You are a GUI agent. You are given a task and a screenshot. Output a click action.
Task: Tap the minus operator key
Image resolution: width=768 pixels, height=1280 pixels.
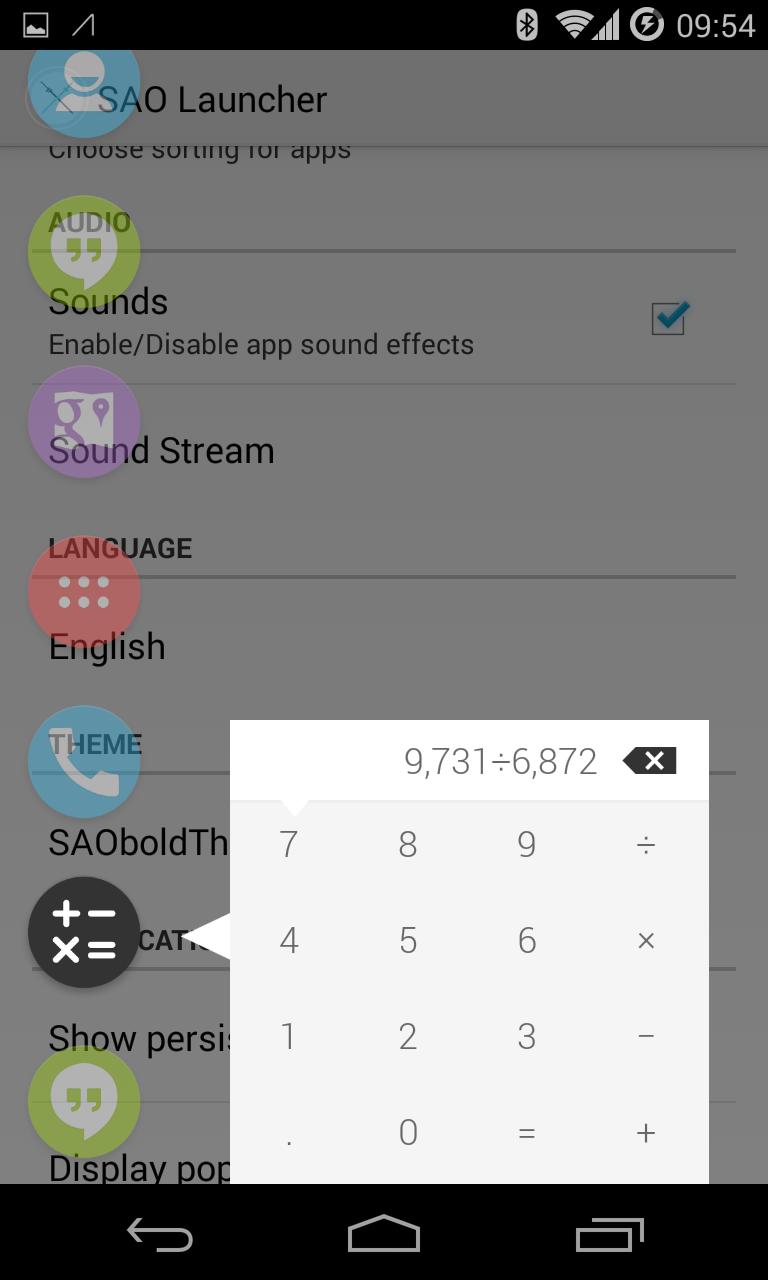tap(646, 1037)
